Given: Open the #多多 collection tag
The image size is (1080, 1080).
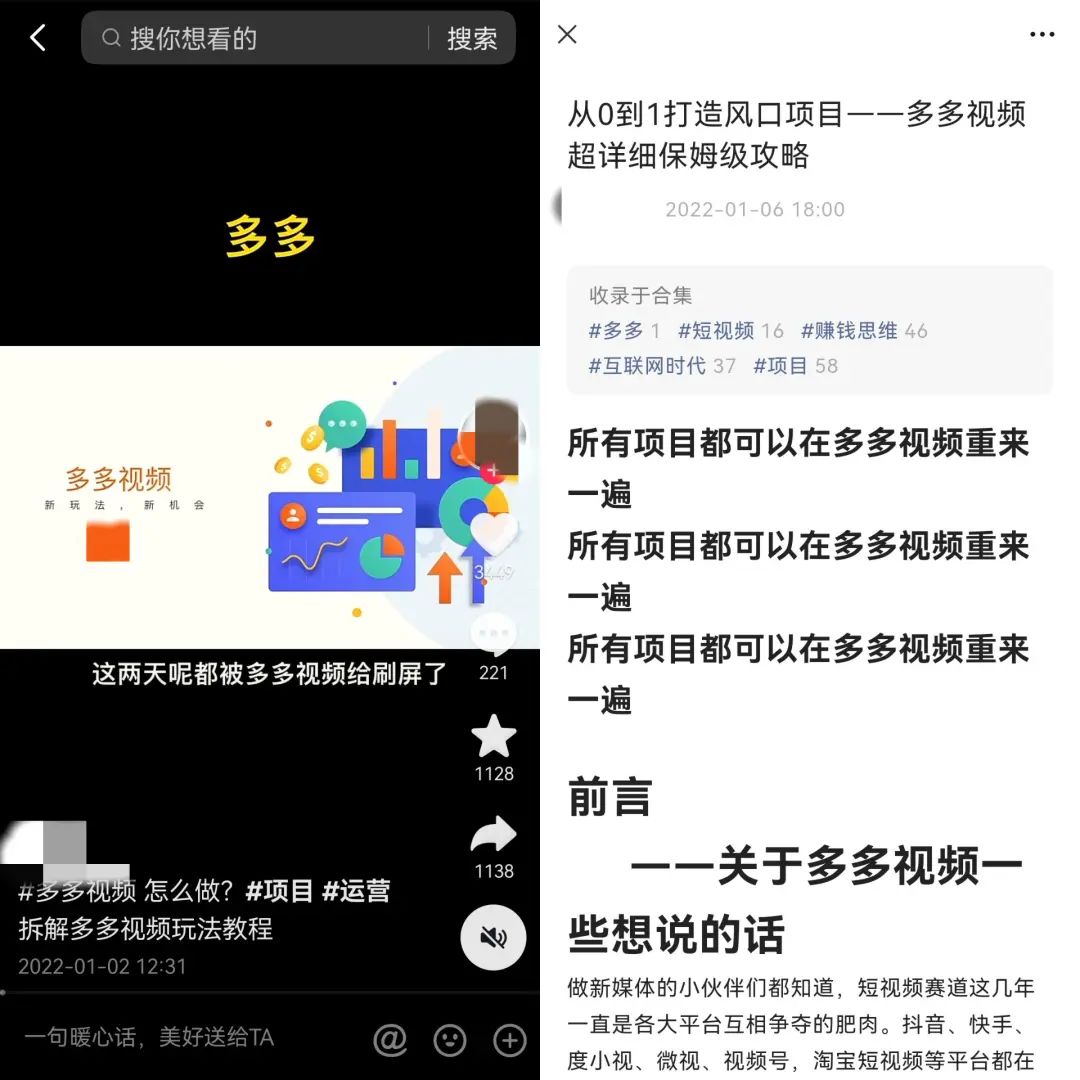Looking at the screenshot, I should coord(616,331).
